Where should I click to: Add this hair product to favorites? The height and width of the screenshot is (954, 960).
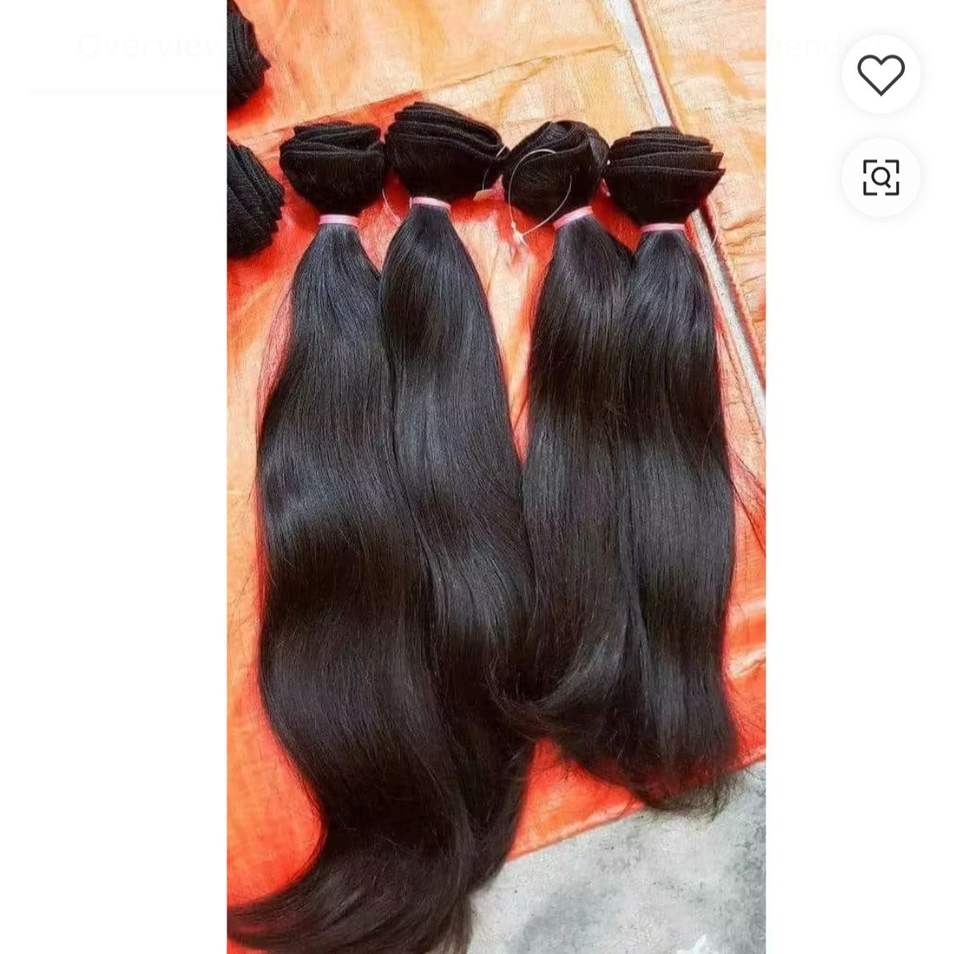(880, 75)
